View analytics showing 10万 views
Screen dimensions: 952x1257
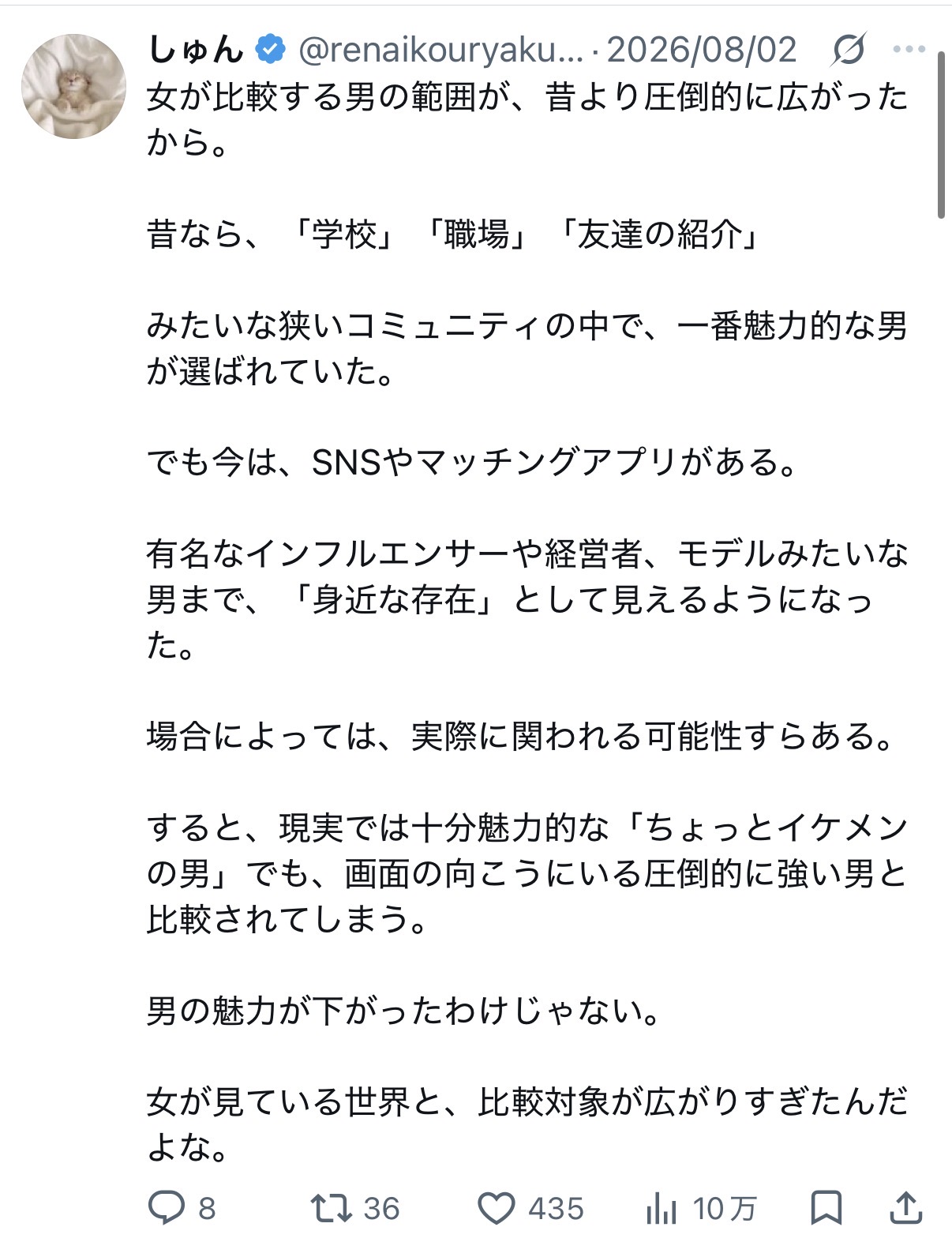tap(702, 1208)
